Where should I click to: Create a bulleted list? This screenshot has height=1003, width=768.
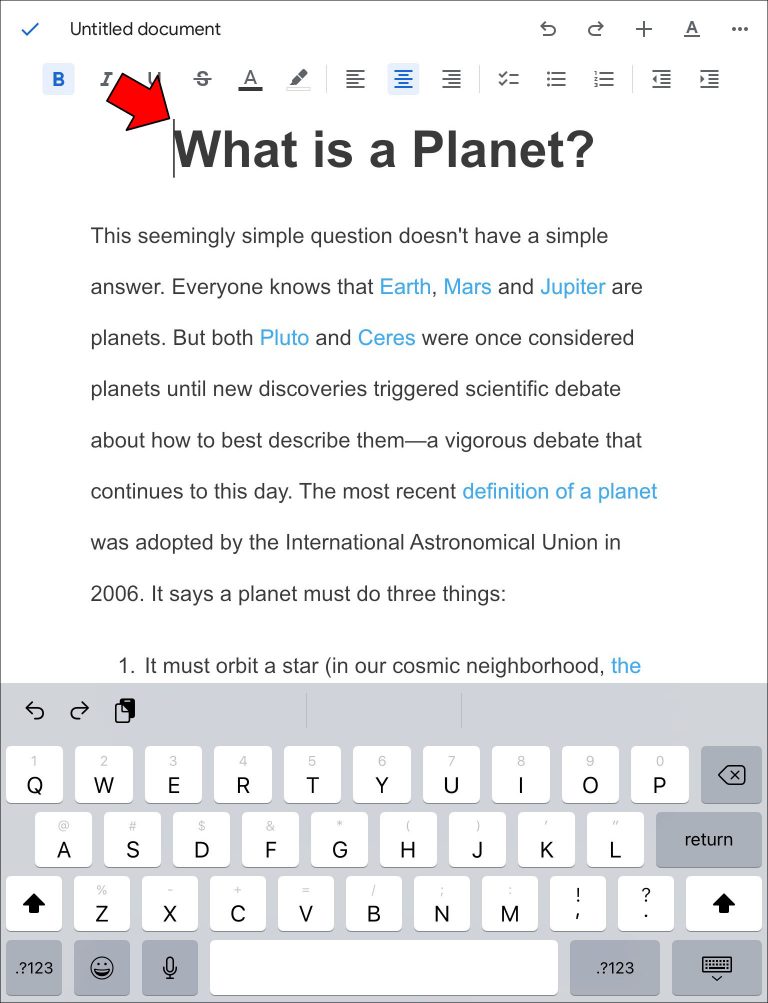coord(555,79)
